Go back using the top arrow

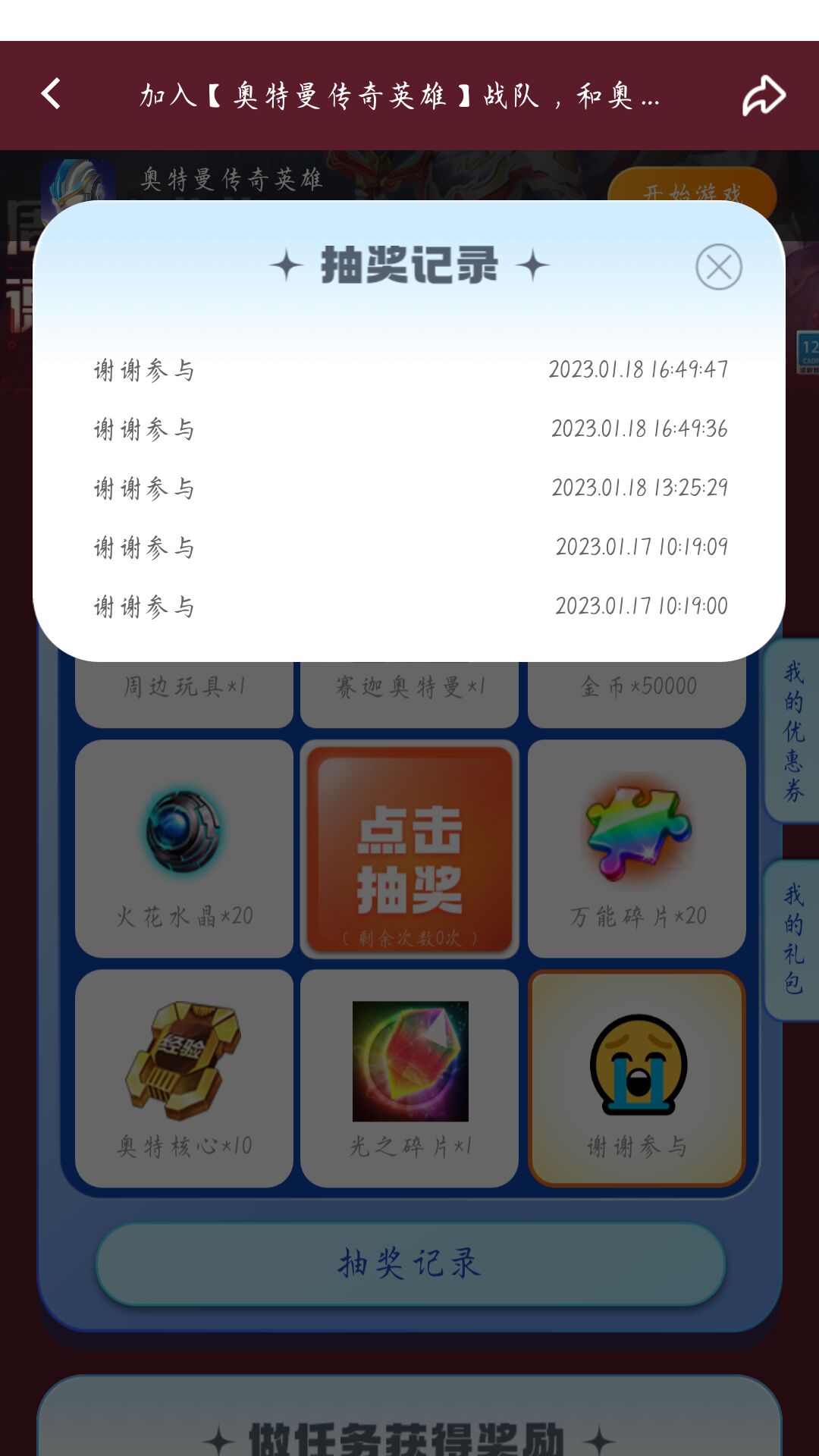click(52, 95)
